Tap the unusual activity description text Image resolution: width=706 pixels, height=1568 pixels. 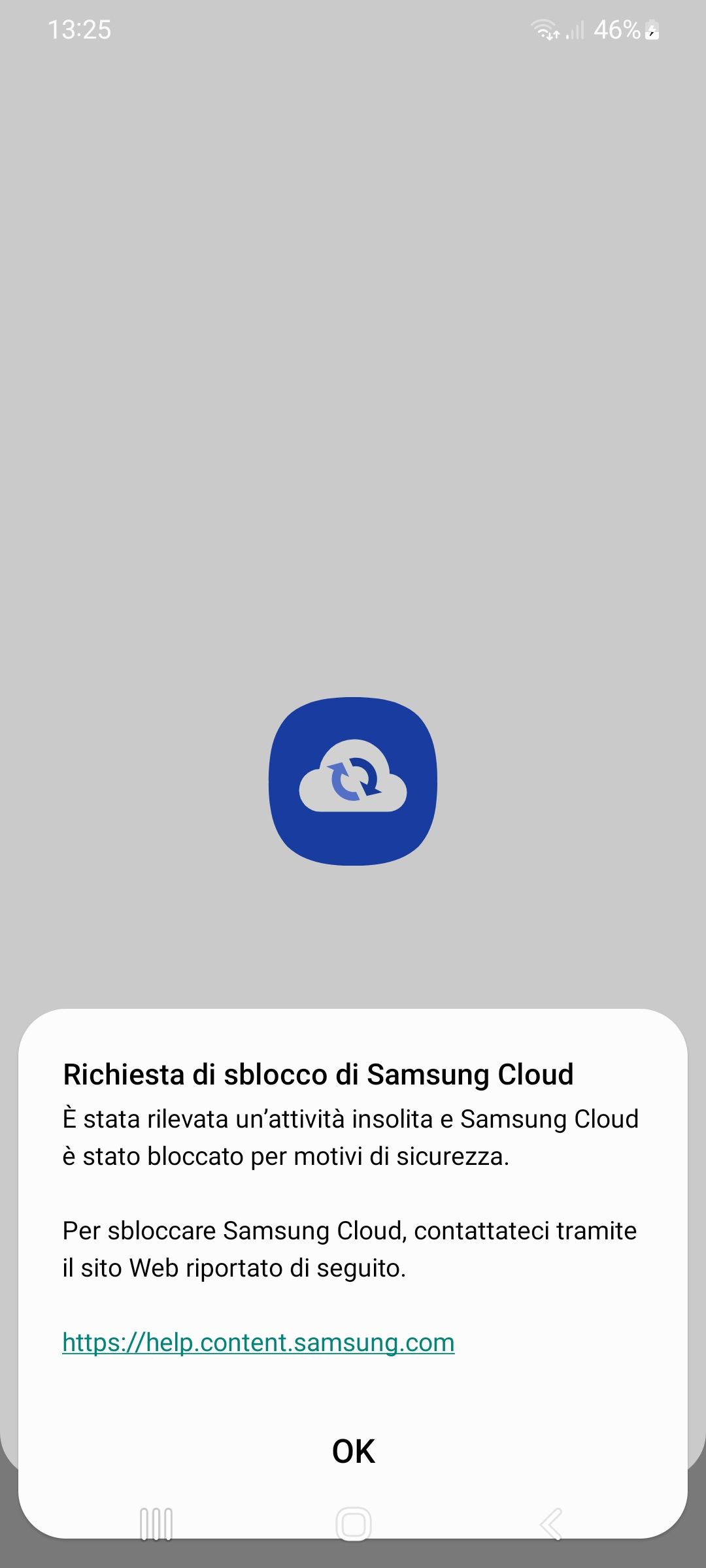point(350,1137)
